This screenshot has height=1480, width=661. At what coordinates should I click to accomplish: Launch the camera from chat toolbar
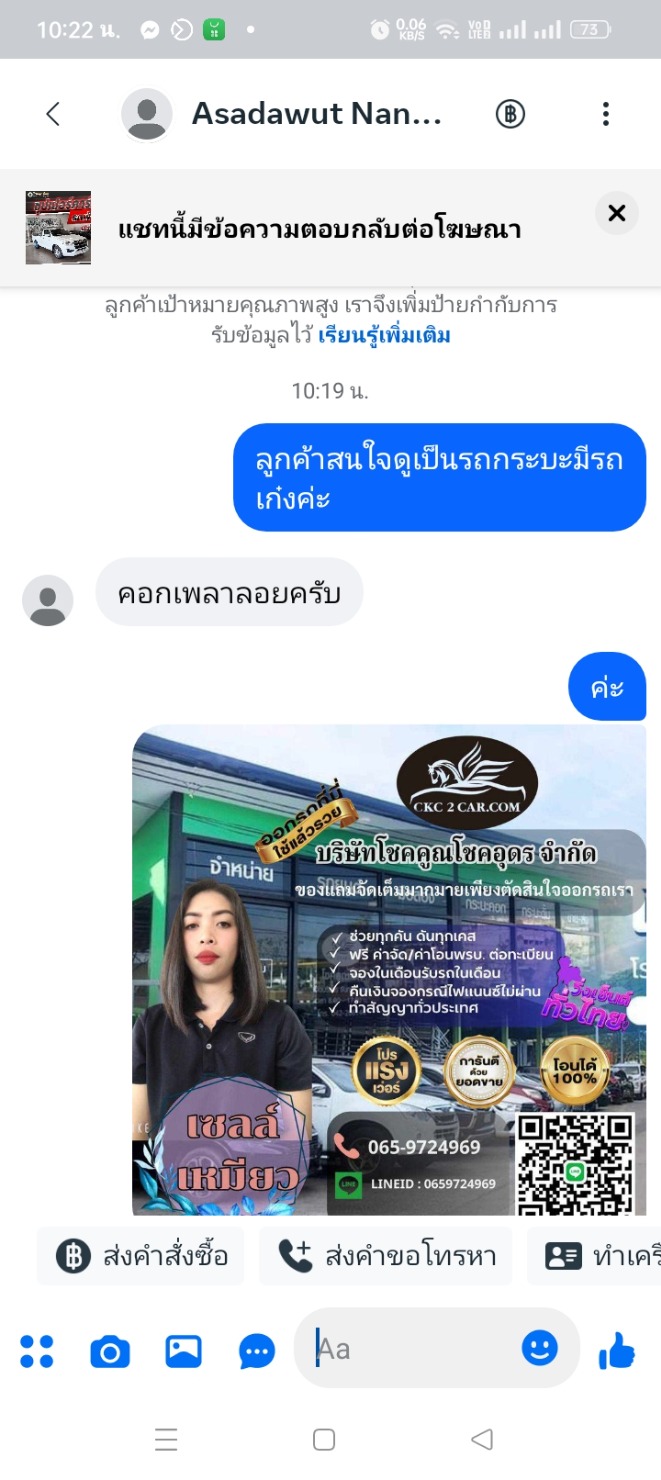110,1352
